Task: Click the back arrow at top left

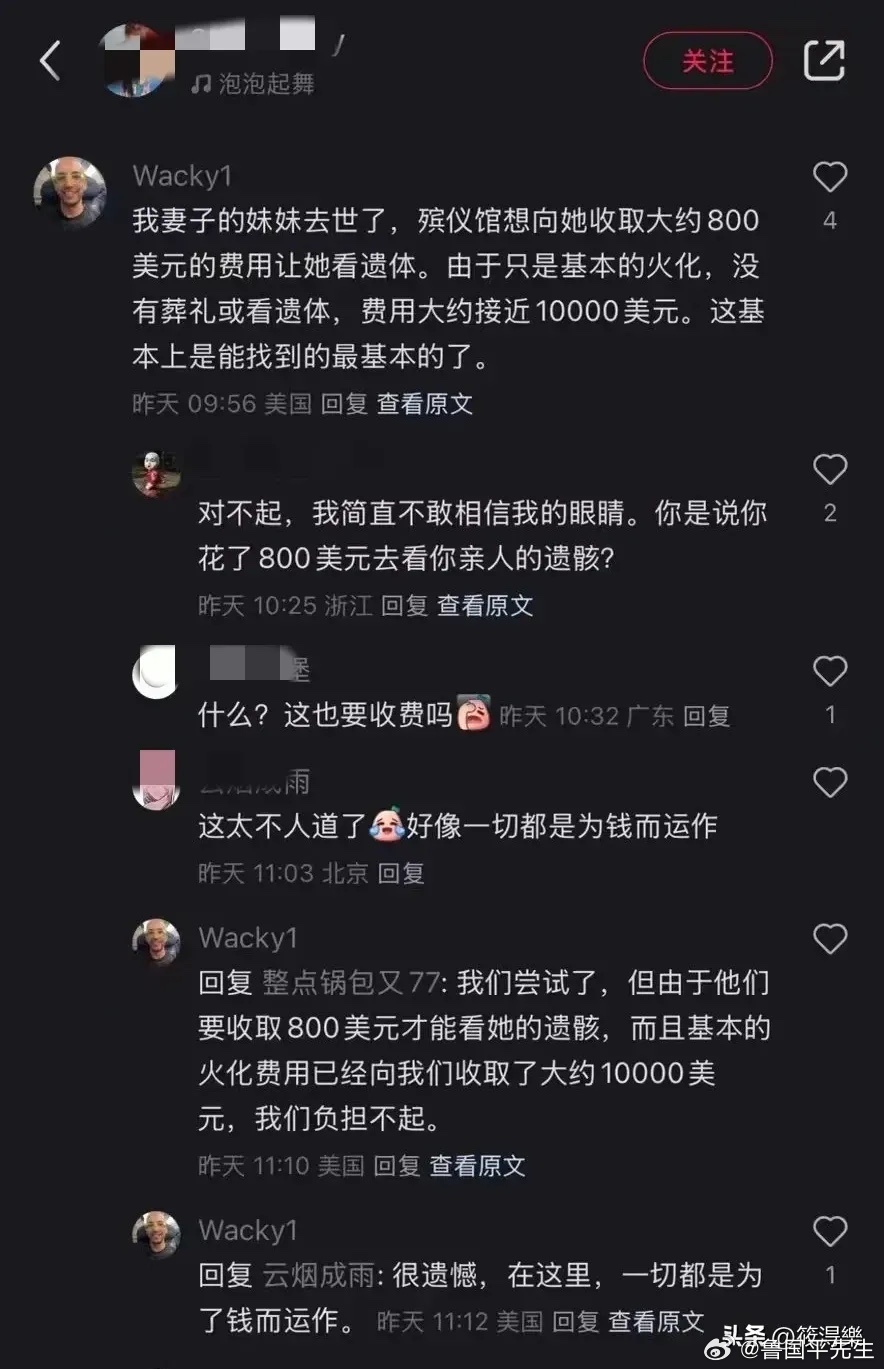Action: pyautogui.click(x=50, y=60)
